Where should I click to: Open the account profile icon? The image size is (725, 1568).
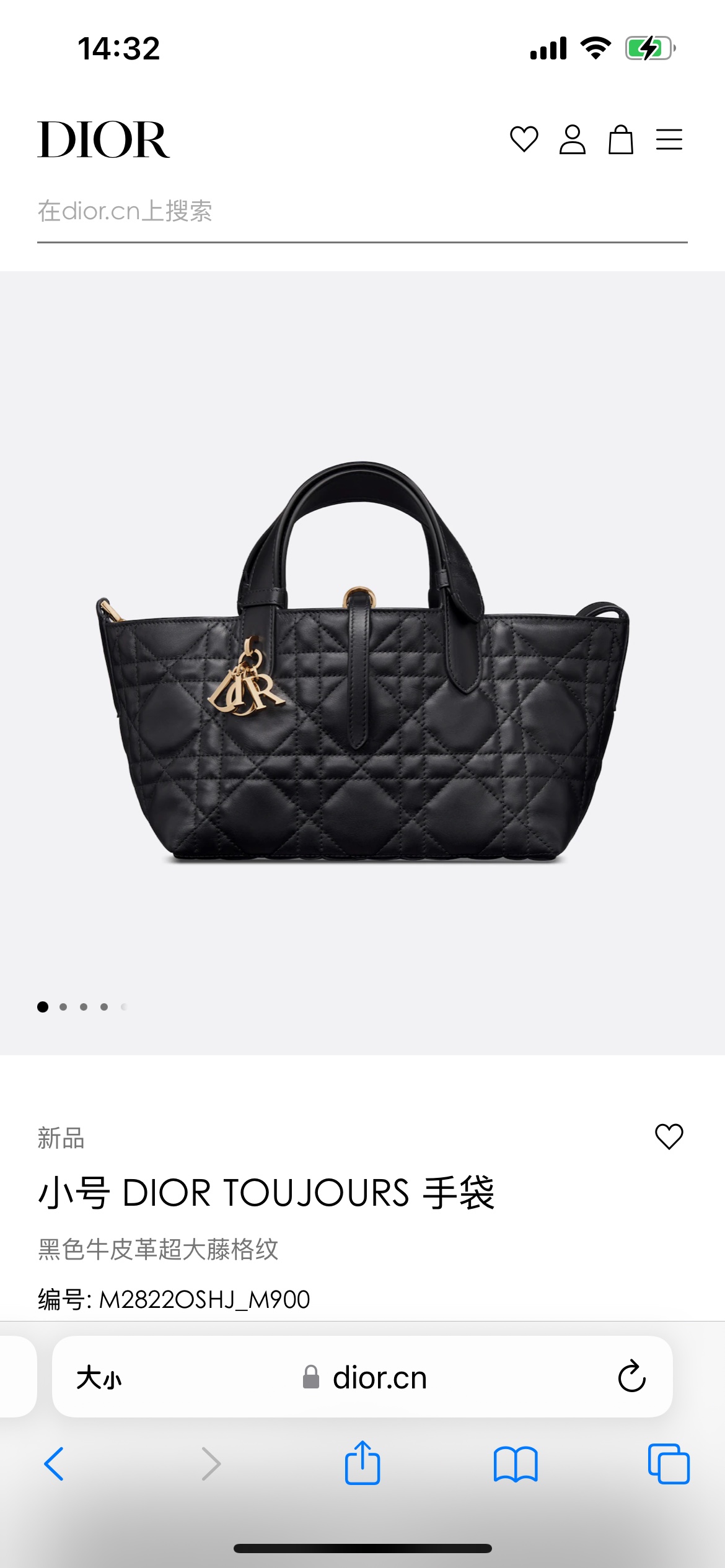[x=572, y=139]
